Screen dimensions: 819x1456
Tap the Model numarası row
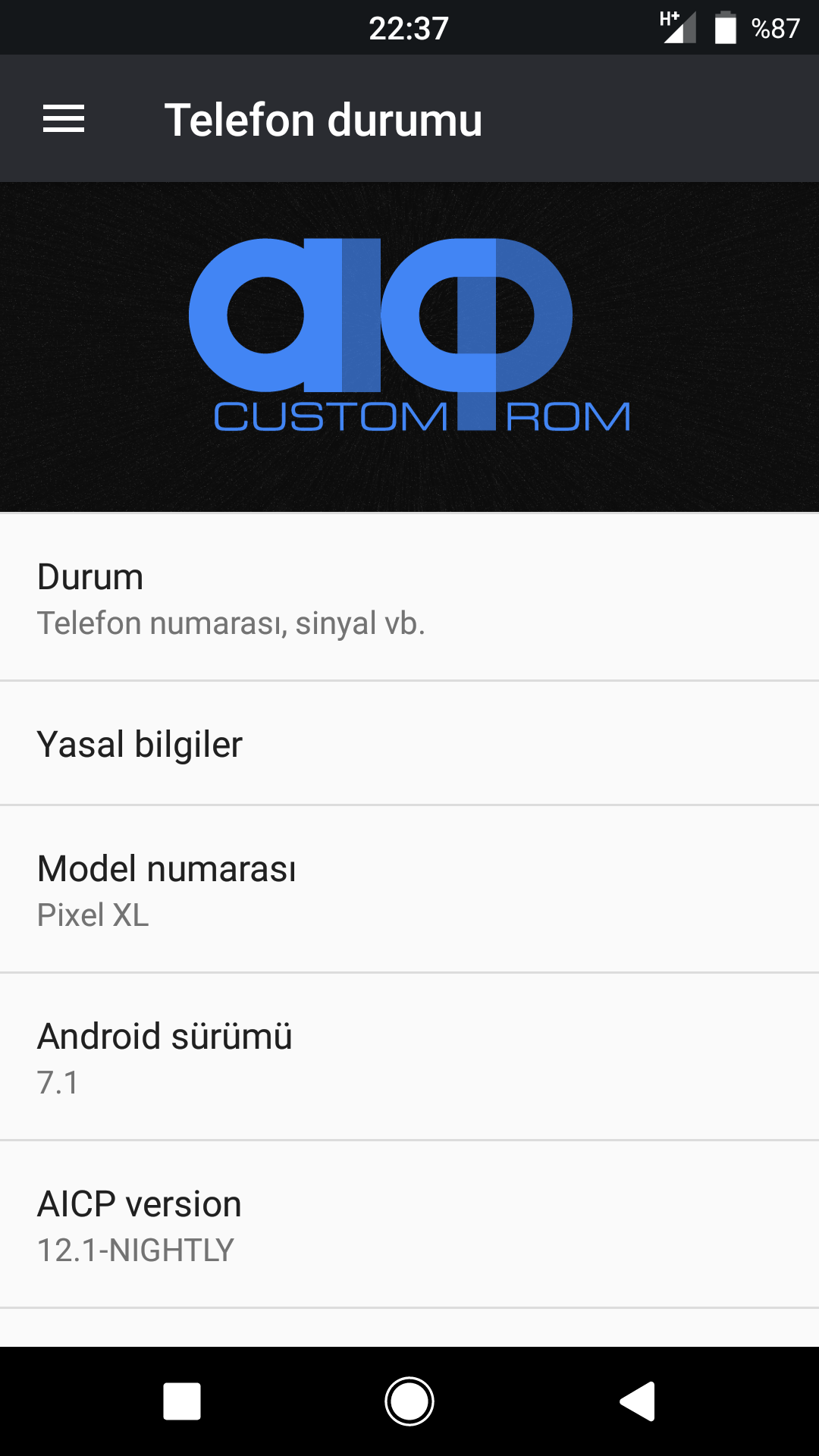point(409,890)
